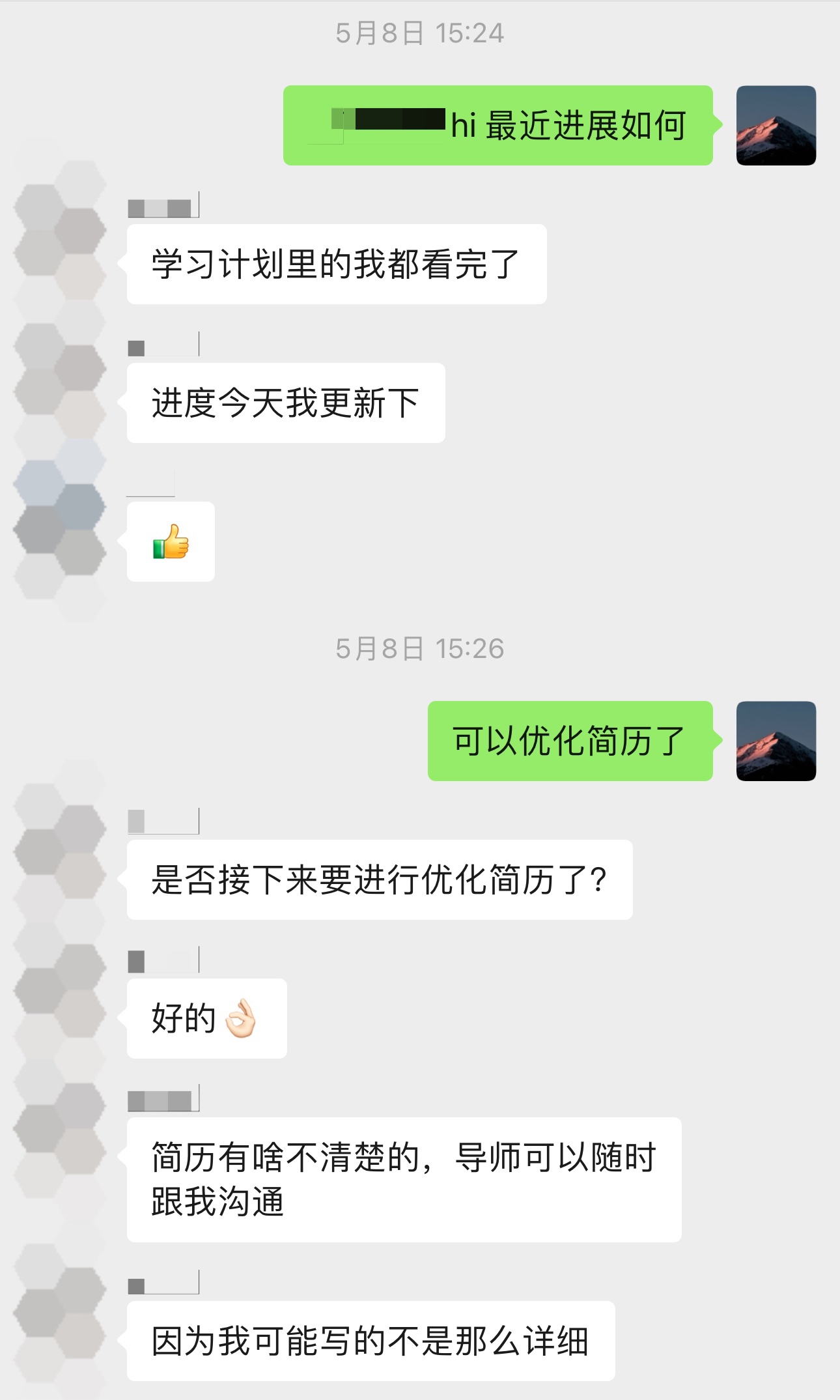Open own avatar beside "hi 最近进展如何"
840x1400 pixels.
[776, 125]
